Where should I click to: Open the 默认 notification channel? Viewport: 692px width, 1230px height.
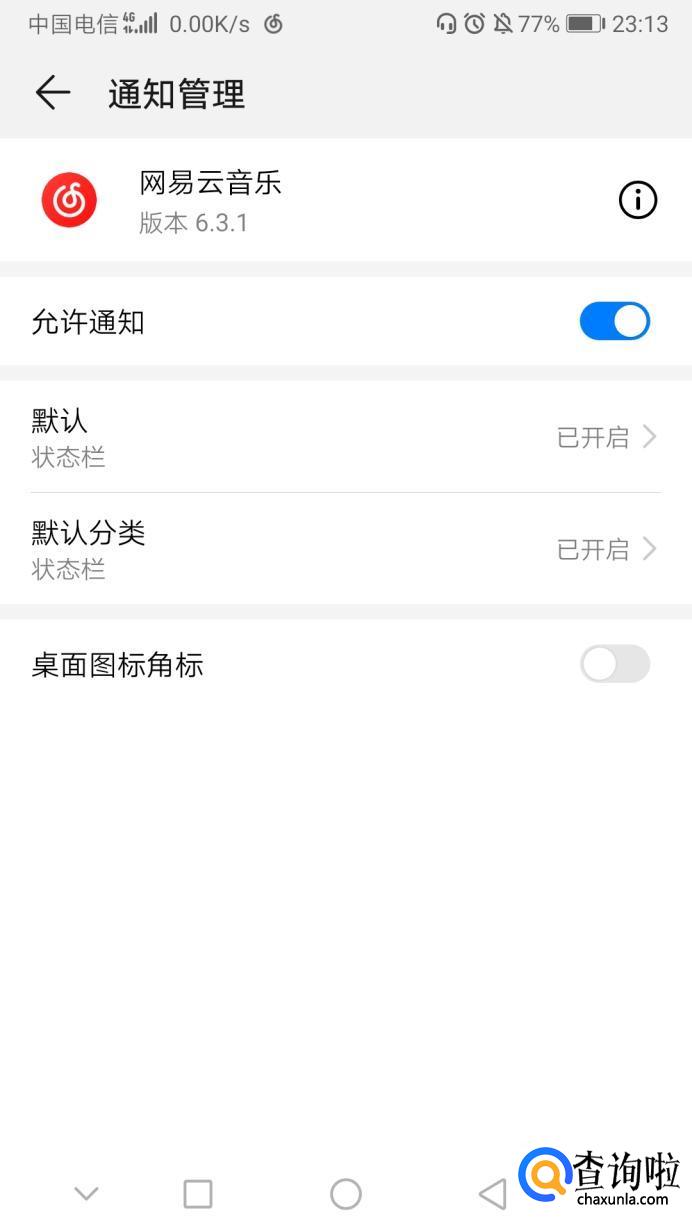click(x=345, y=437)
